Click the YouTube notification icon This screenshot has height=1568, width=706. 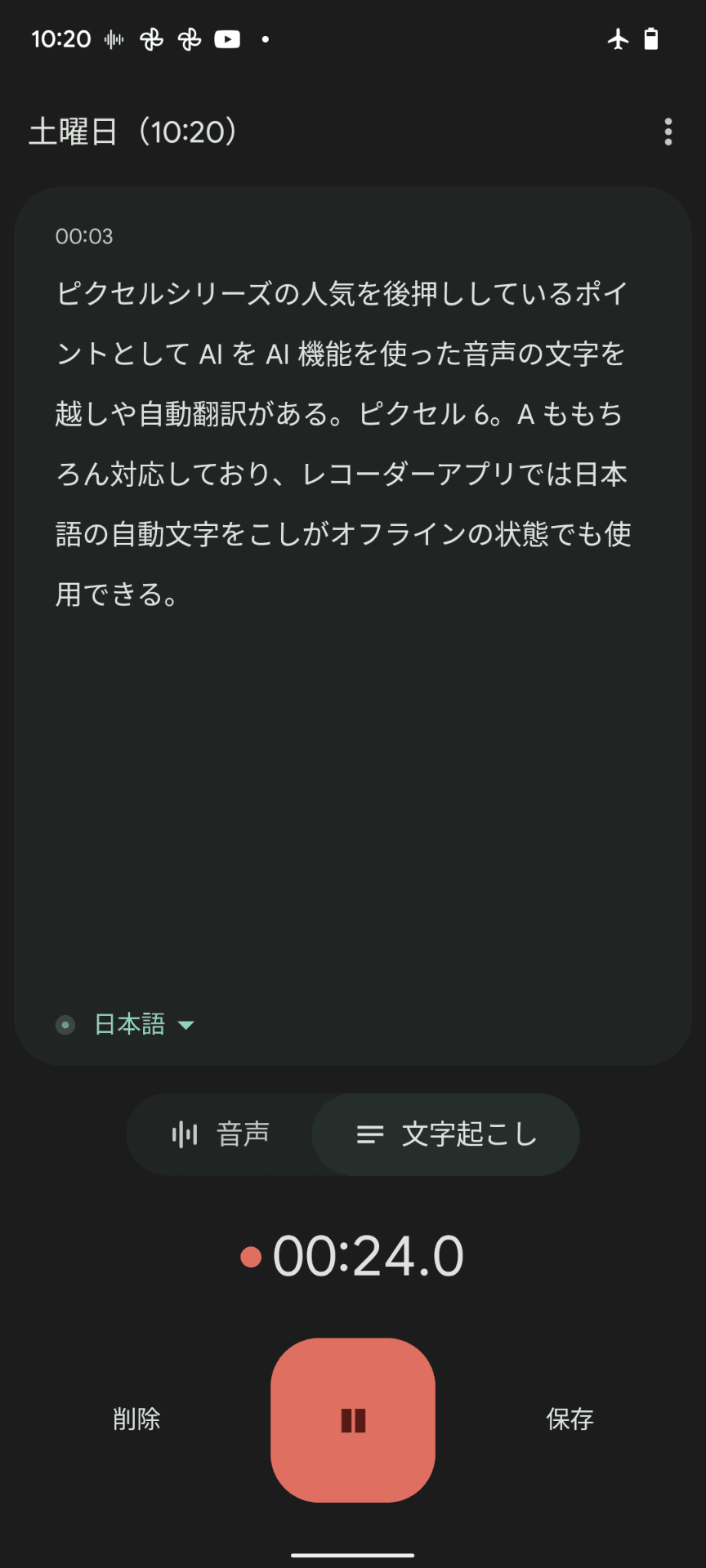tap(227, 38)
